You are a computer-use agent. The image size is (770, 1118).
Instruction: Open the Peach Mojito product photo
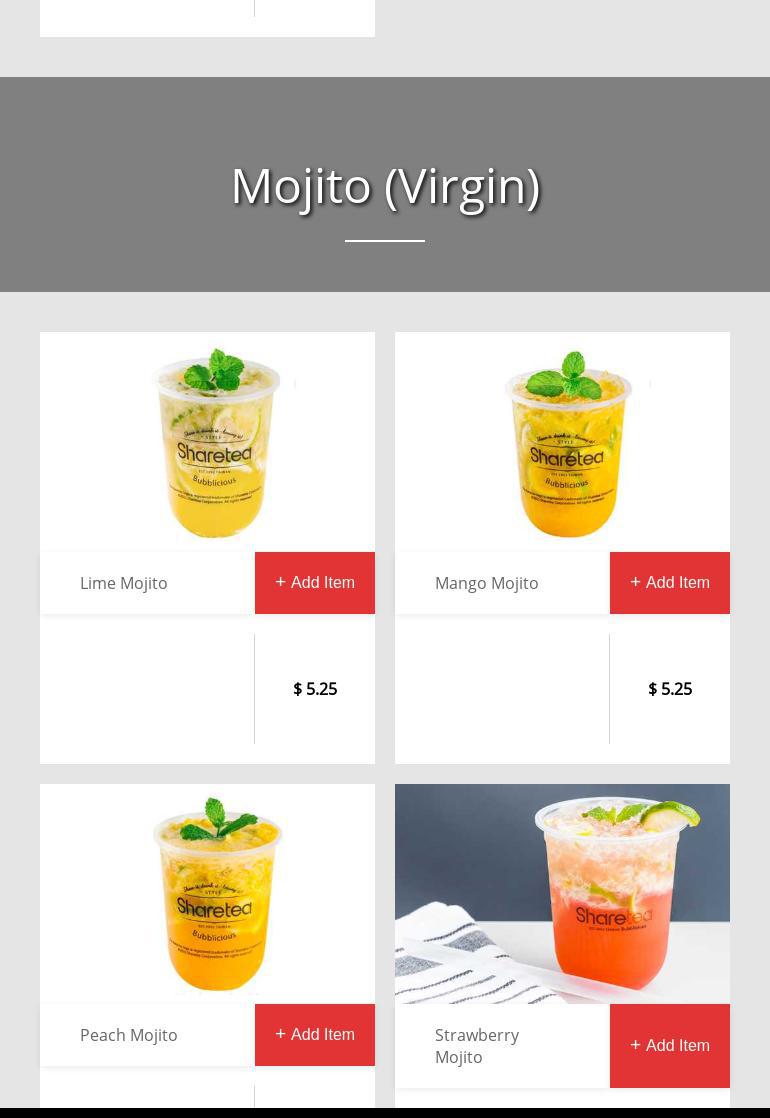(x=214, y=894)
